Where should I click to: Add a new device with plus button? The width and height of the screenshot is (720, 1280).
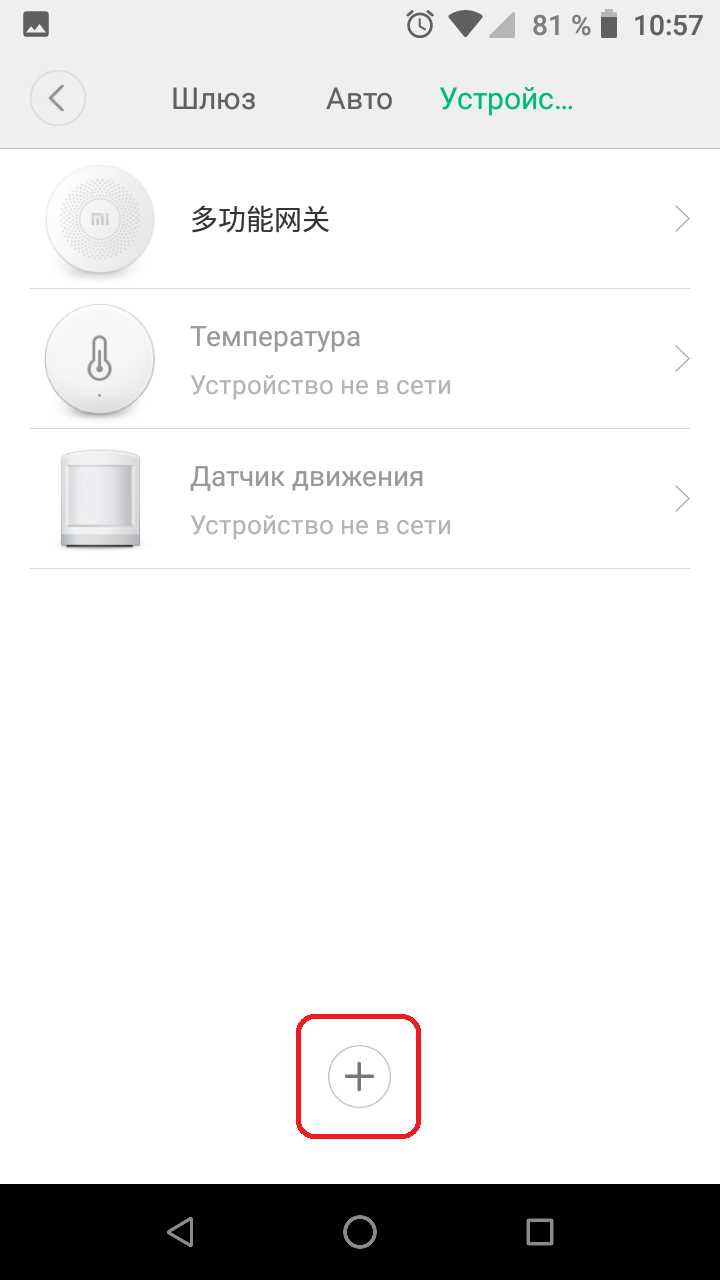point(359,1076)
